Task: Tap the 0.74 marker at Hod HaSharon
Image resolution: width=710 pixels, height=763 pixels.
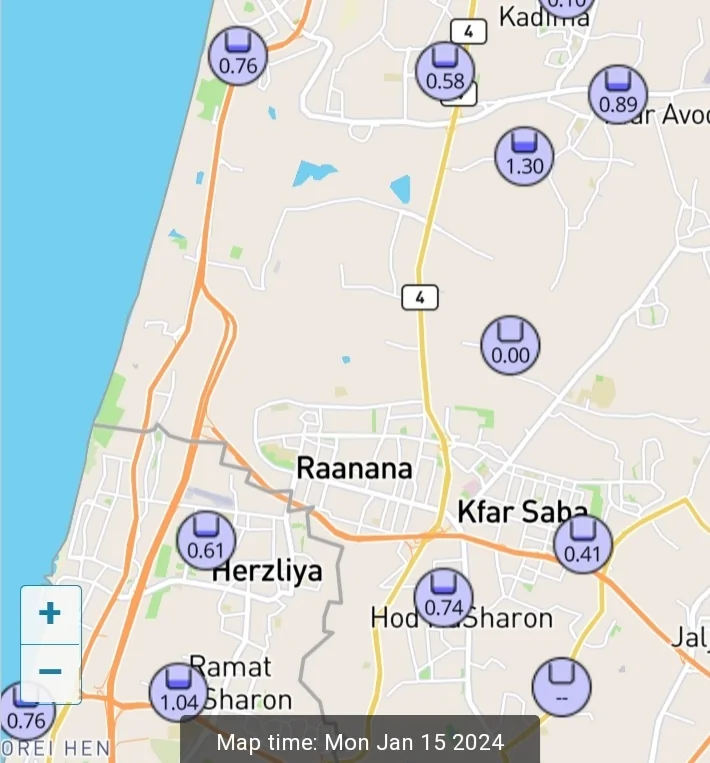Action: (x=444, y=598)
